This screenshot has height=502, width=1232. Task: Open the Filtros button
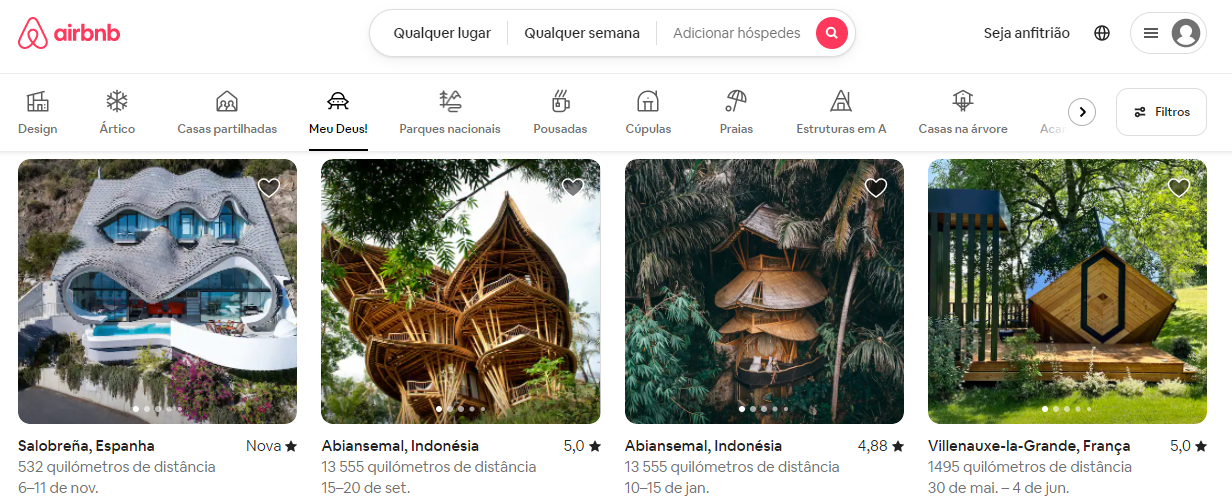[x=1161, y=112]
